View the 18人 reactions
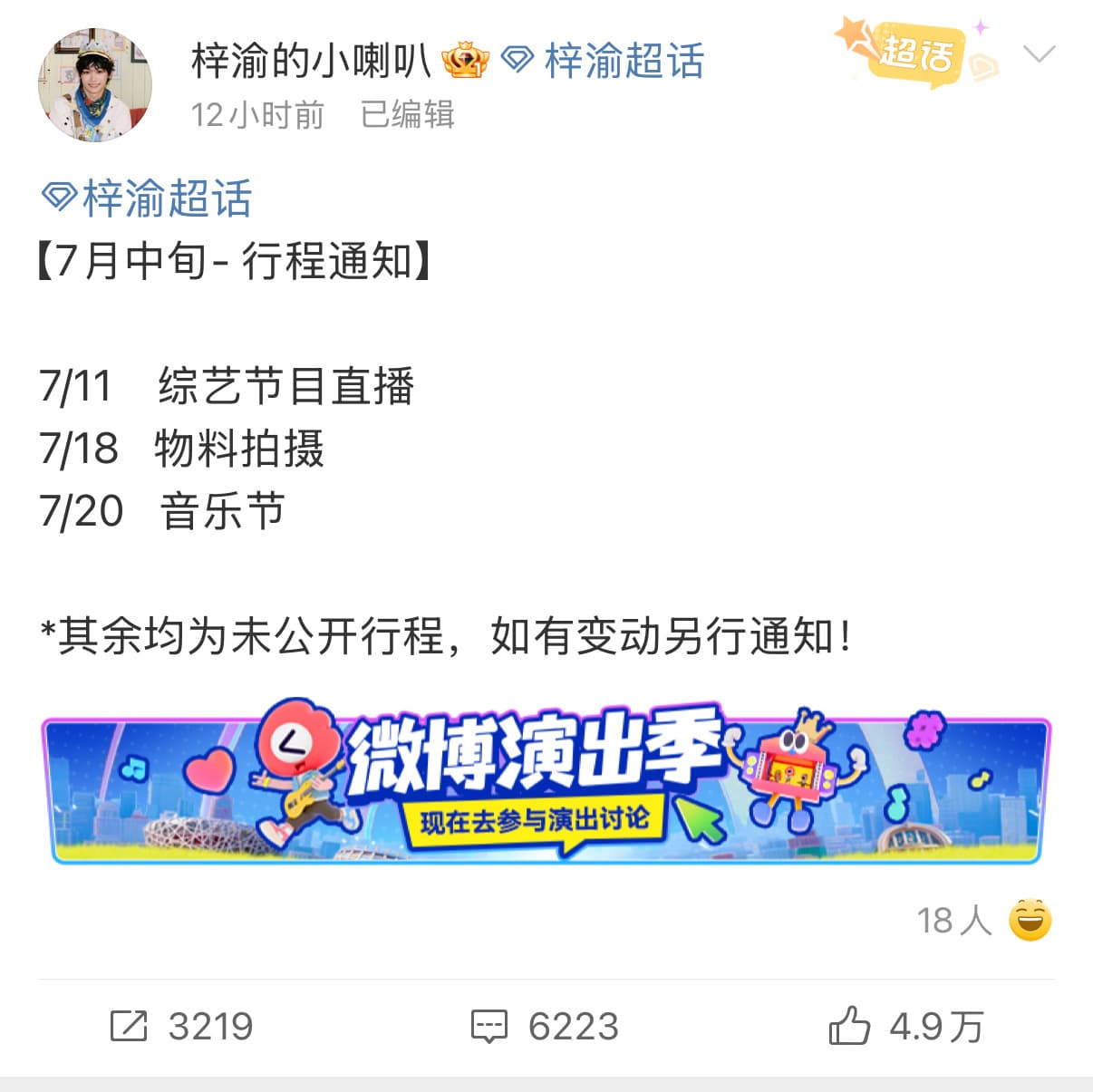The width and height of the screenshot is (1093, 1092). point(983,921)
